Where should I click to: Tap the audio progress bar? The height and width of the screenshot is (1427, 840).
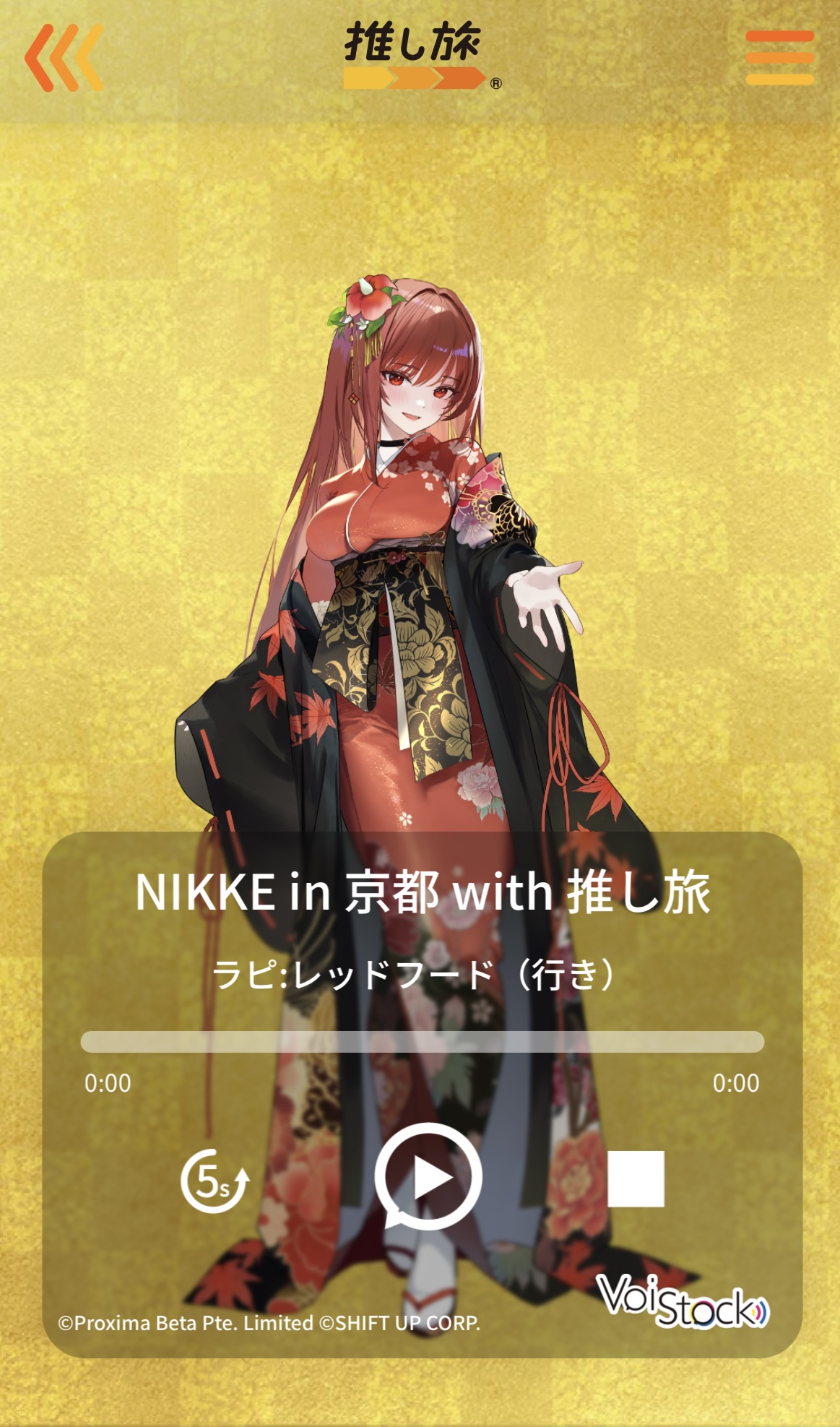click(x=422, y=1042)
